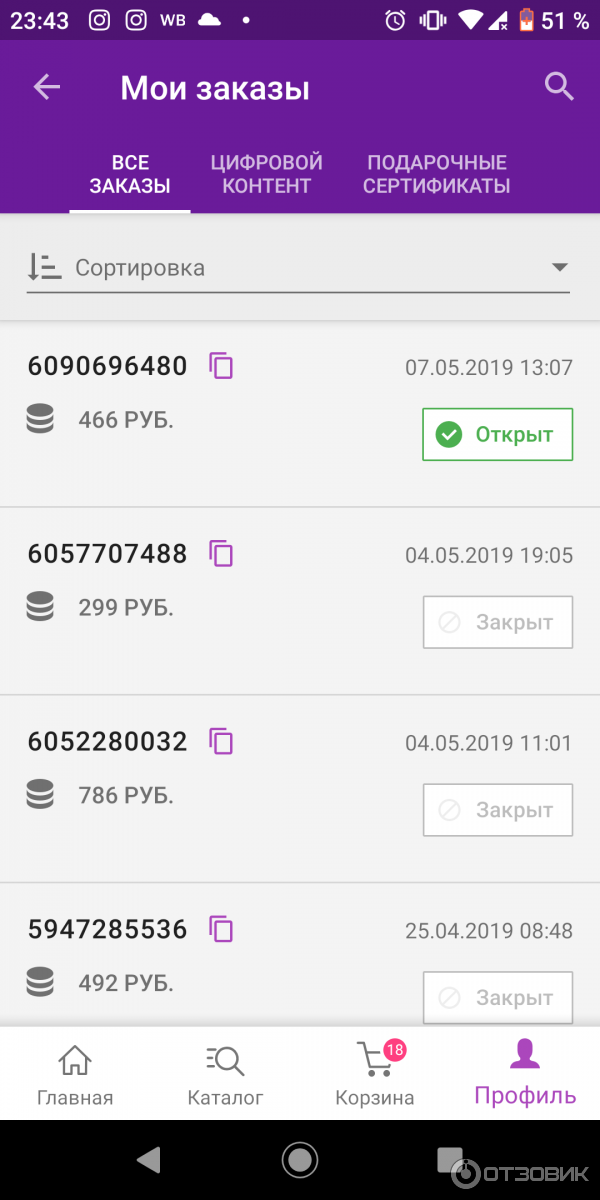
Task: Select the Все заказы tab
Action: (130, 174)
